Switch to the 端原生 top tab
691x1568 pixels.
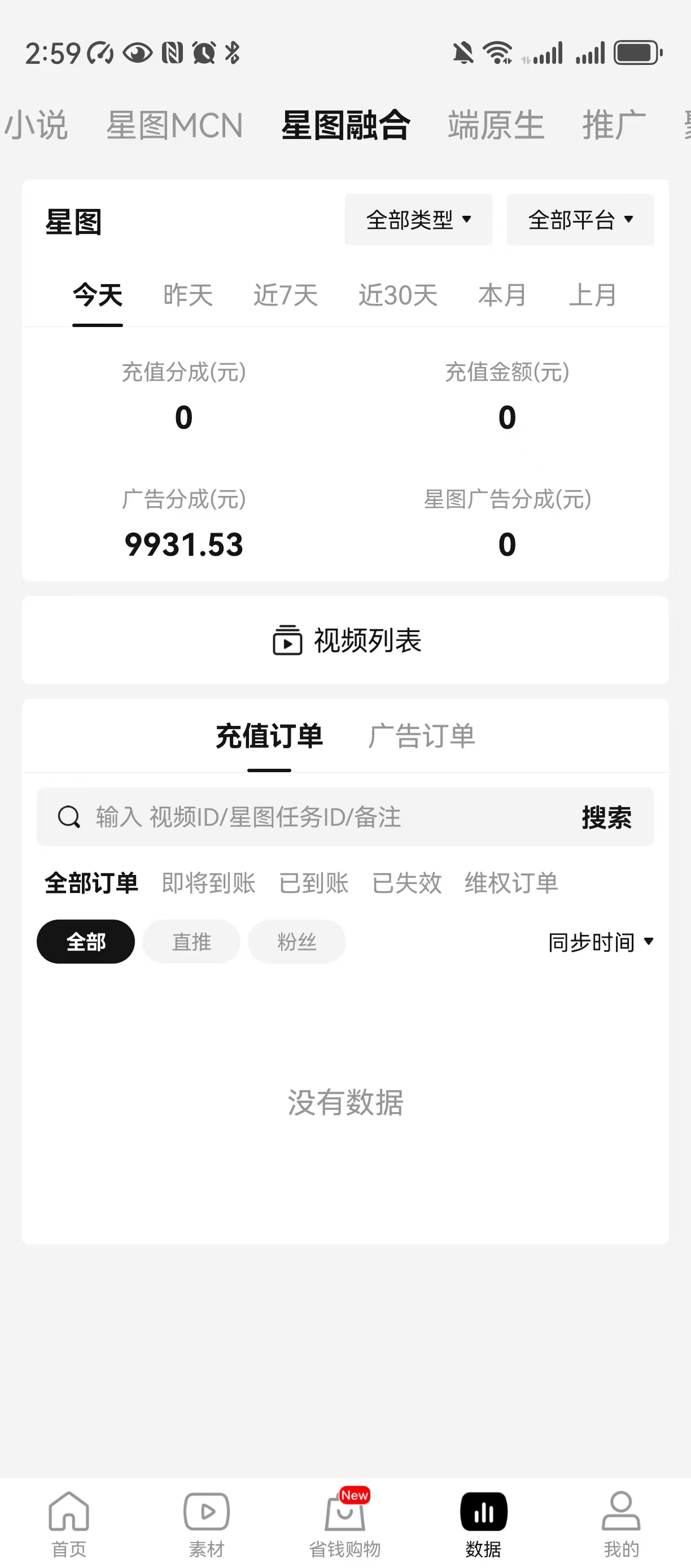pos(496,125)
